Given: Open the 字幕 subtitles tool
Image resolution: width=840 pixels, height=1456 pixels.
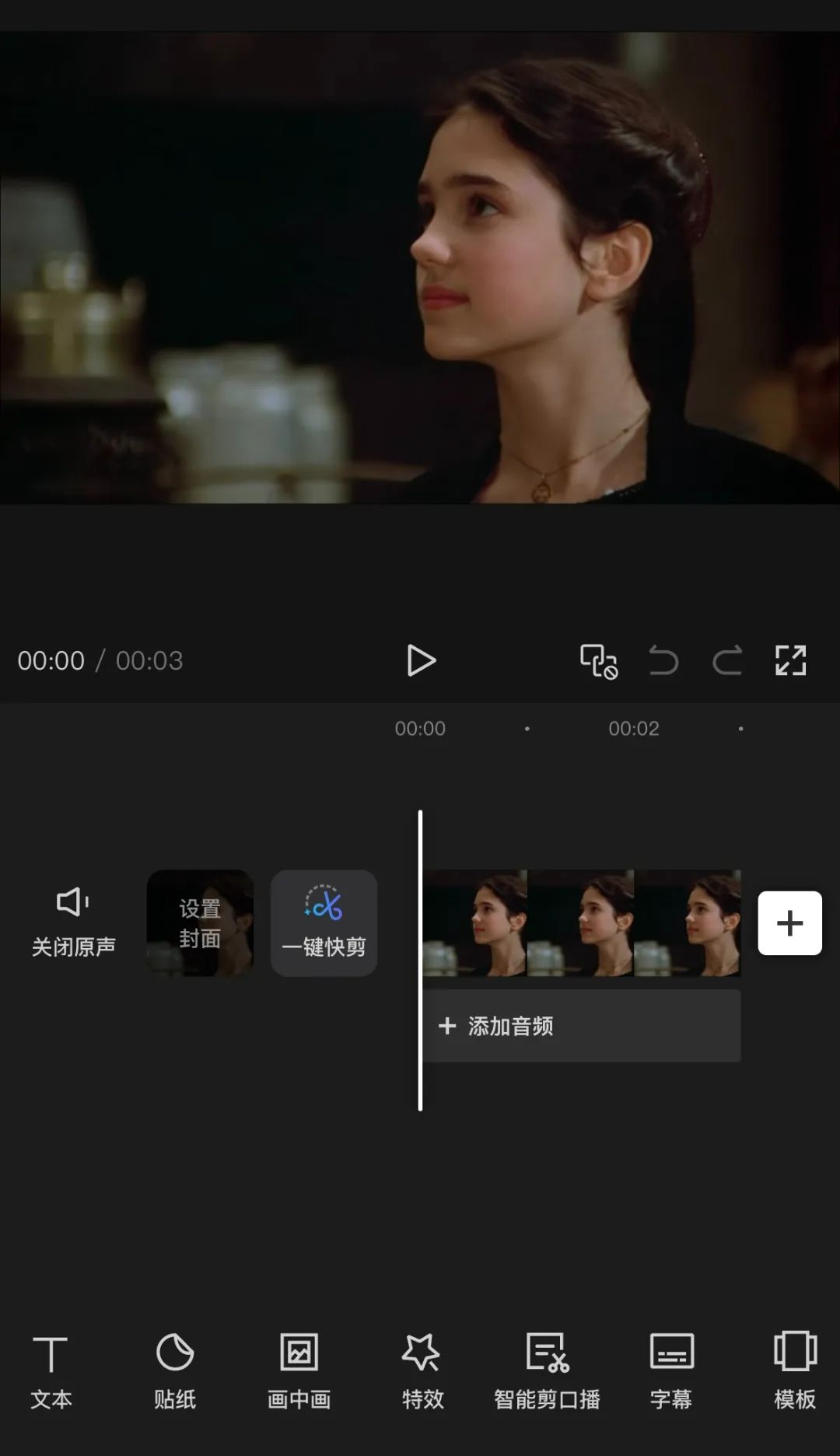Looking at the screenshot, I should (x=671, y=1372).
